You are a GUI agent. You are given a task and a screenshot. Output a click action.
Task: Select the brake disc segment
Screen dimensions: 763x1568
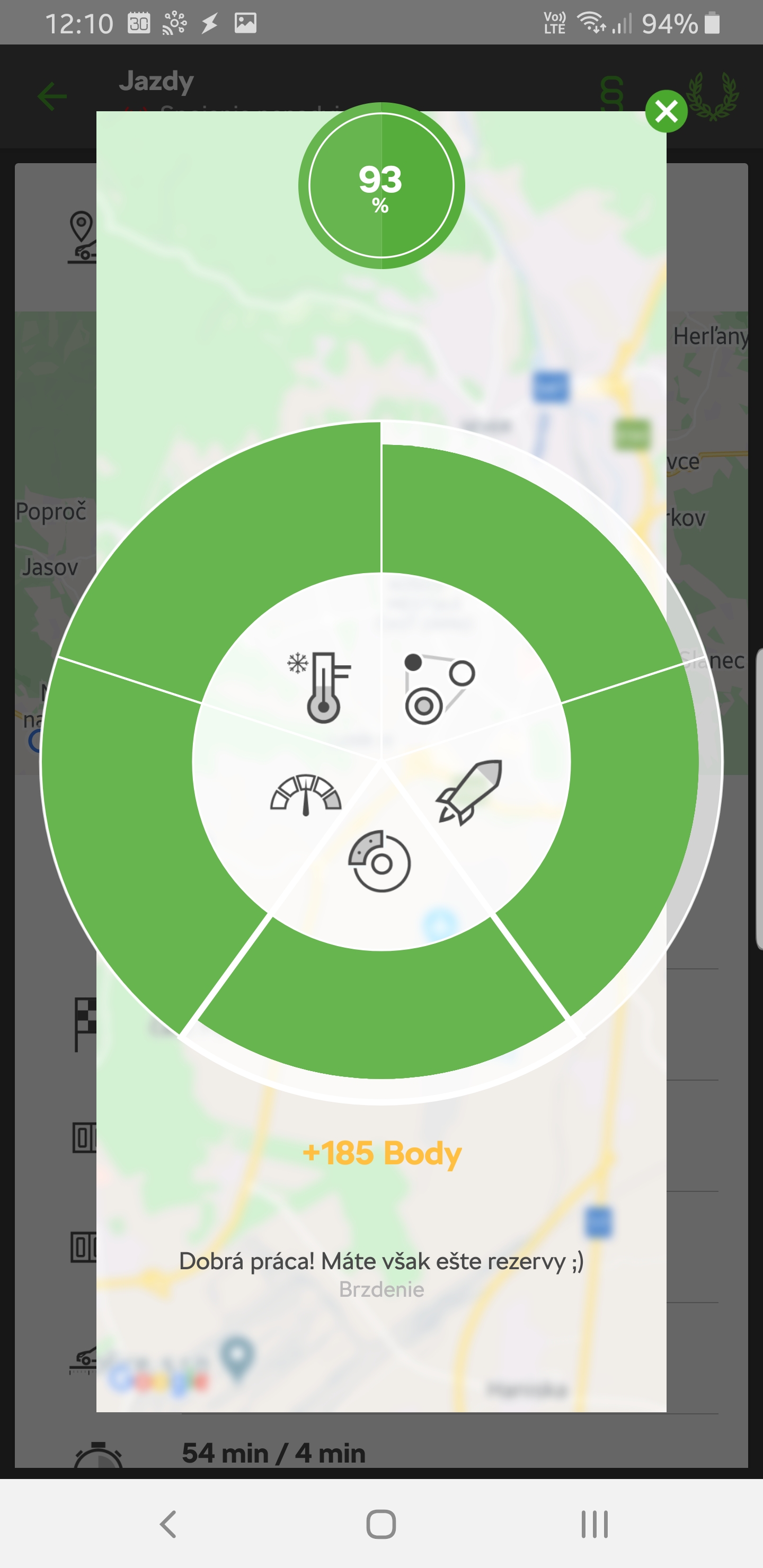[380, 861]
